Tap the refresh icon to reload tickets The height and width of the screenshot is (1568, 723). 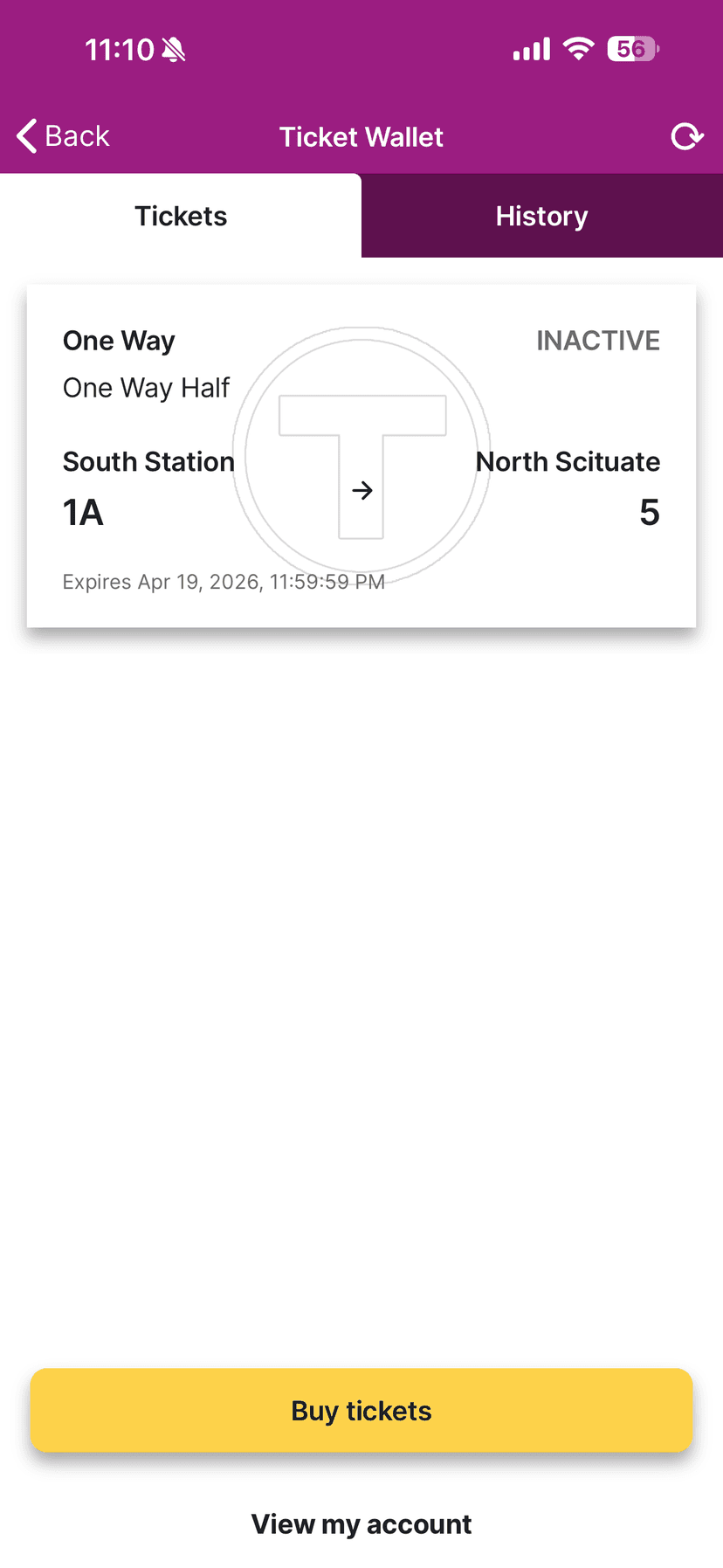(x=687, y=136)
